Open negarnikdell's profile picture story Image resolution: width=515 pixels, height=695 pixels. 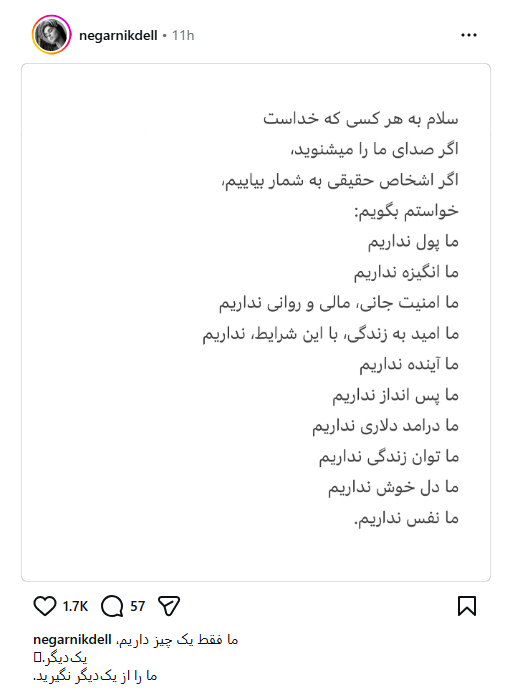coord(51,35)
